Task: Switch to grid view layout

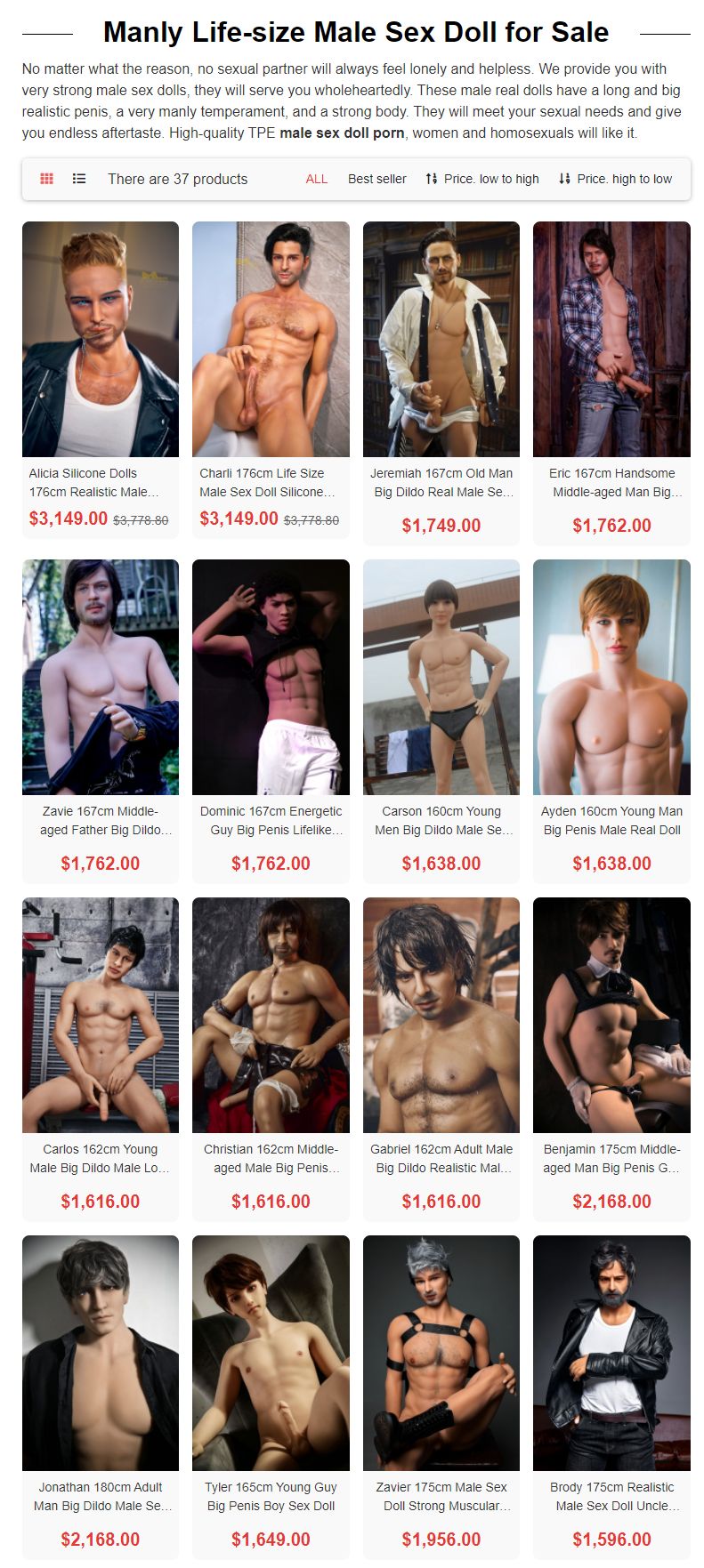Action: [x=47, y=179]
